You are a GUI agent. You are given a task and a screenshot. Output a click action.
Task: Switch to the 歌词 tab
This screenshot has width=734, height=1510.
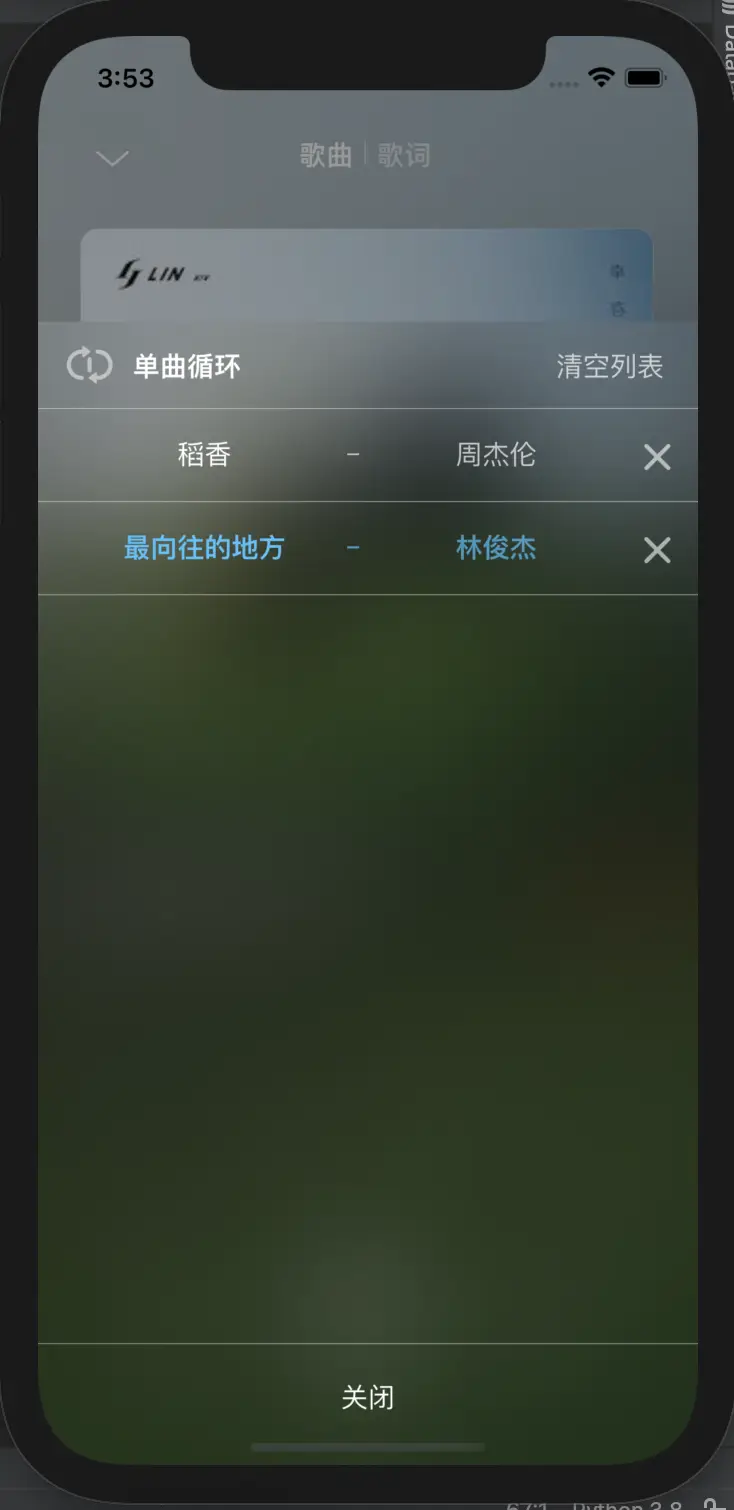404,156
